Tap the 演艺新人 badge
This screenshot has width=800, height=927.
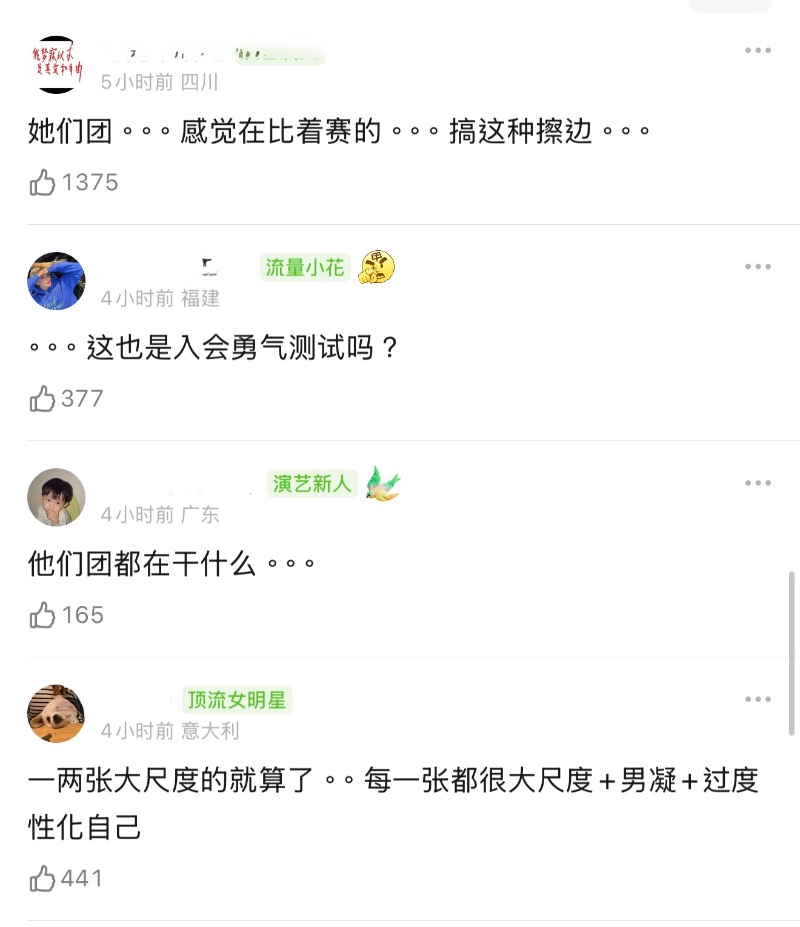click(x=313, y=484)
